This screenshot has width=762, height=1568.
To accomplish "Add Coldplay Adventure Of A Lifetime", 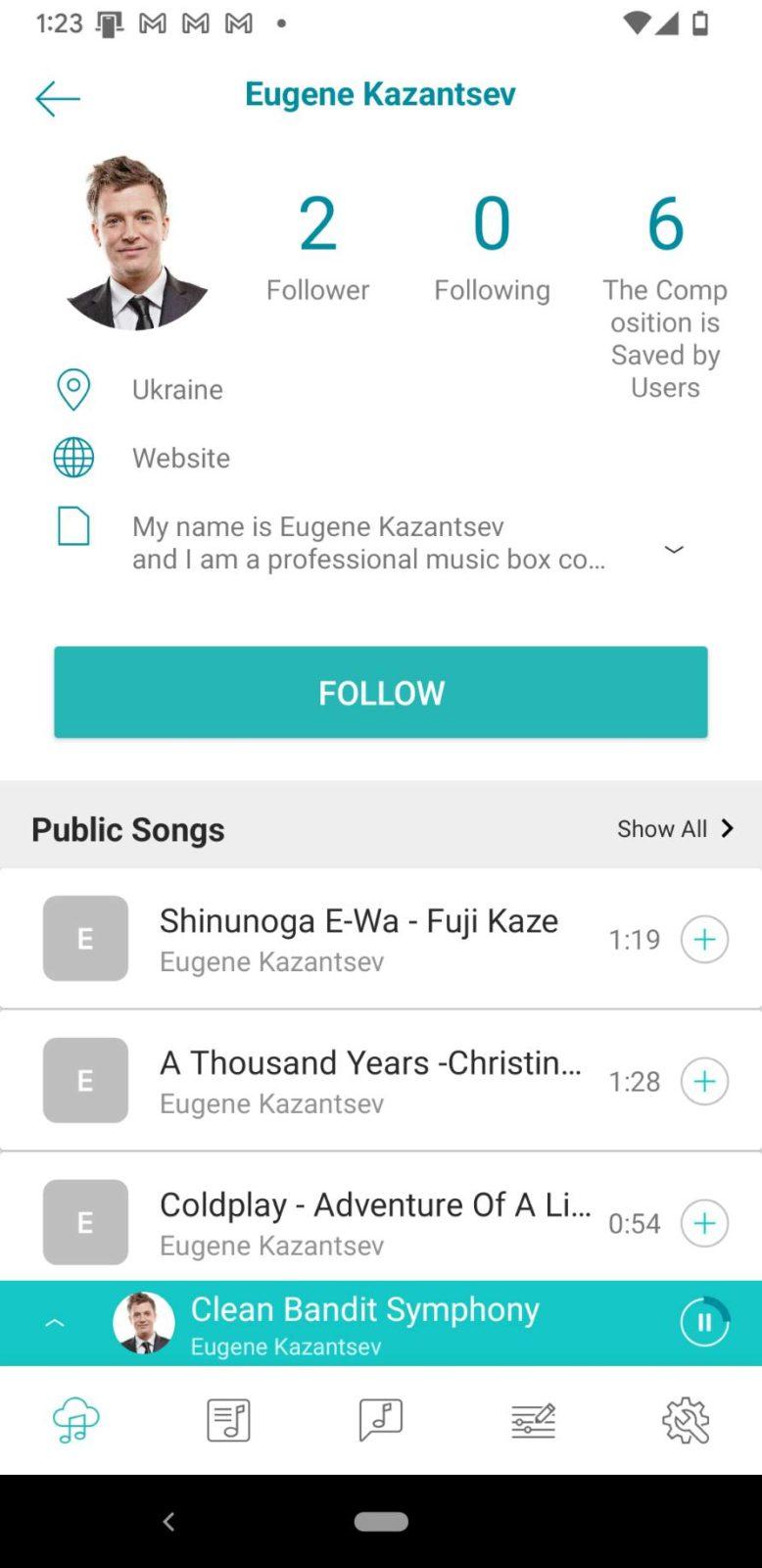I will [x=703, y=1223].
